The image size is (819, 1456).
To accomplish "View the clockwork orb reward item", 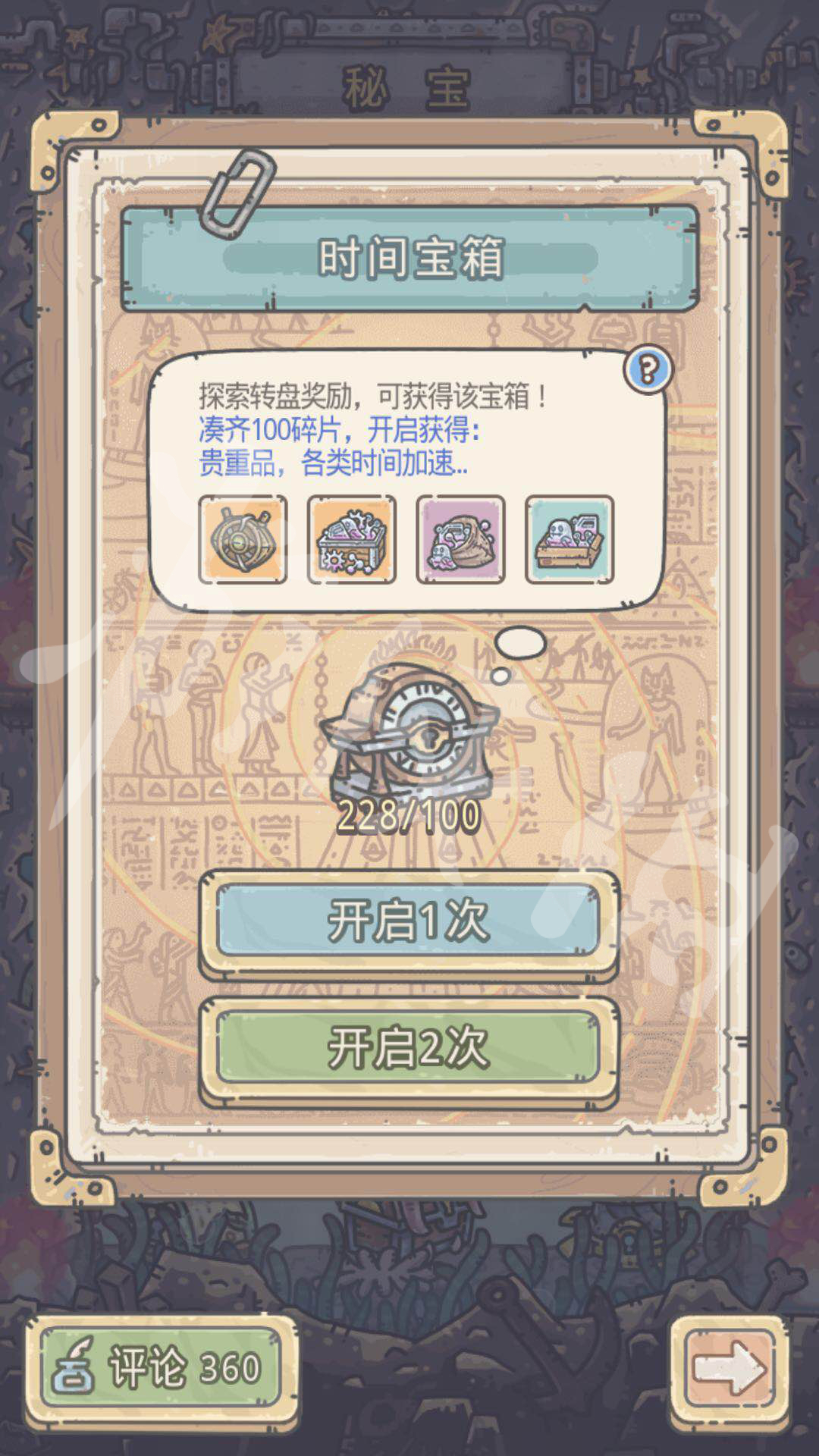I will (x=243, y=539).
